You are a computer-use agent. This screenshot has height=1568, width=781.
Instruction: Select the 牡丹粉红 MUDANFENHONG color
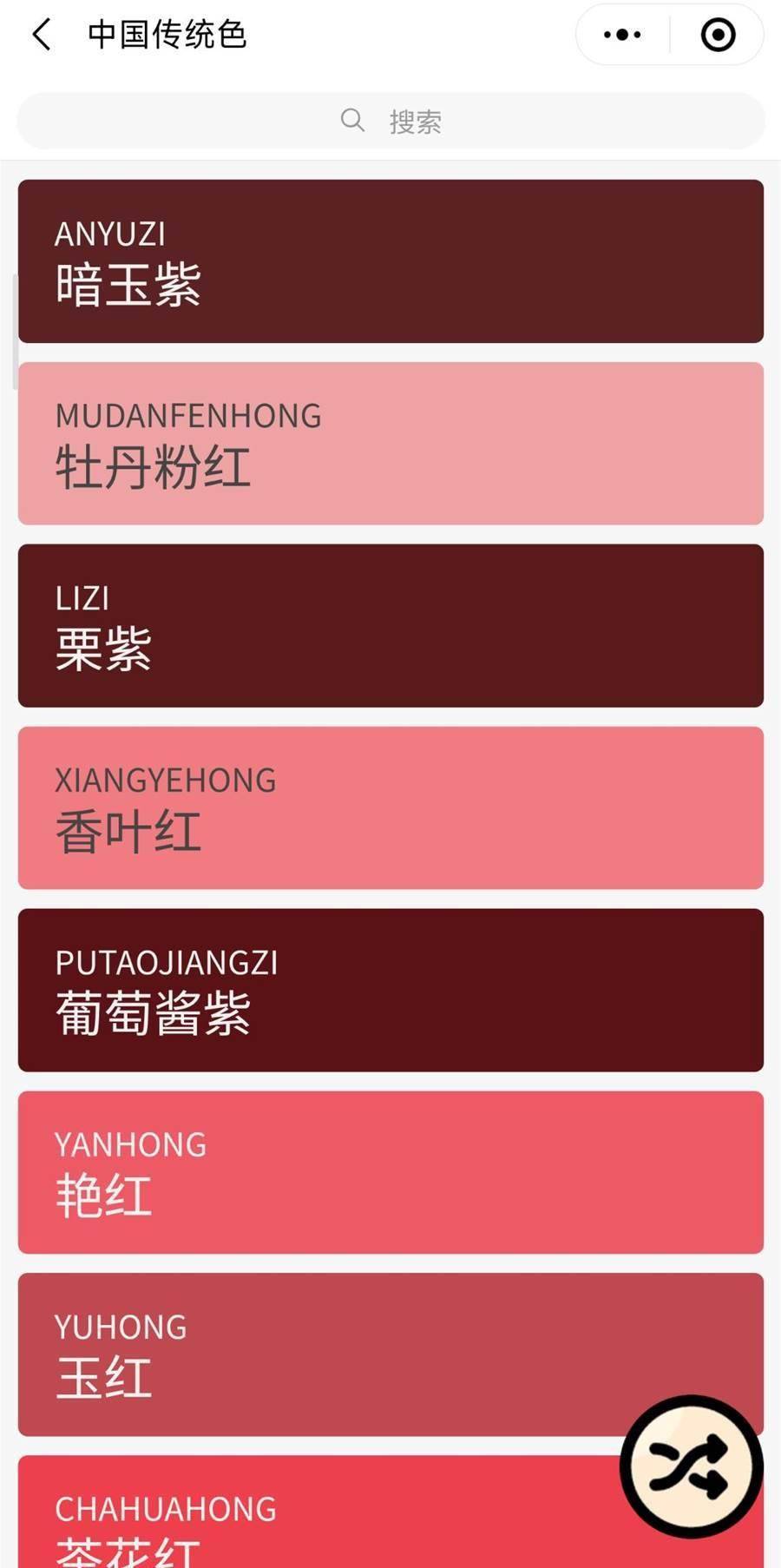point(390,444)
